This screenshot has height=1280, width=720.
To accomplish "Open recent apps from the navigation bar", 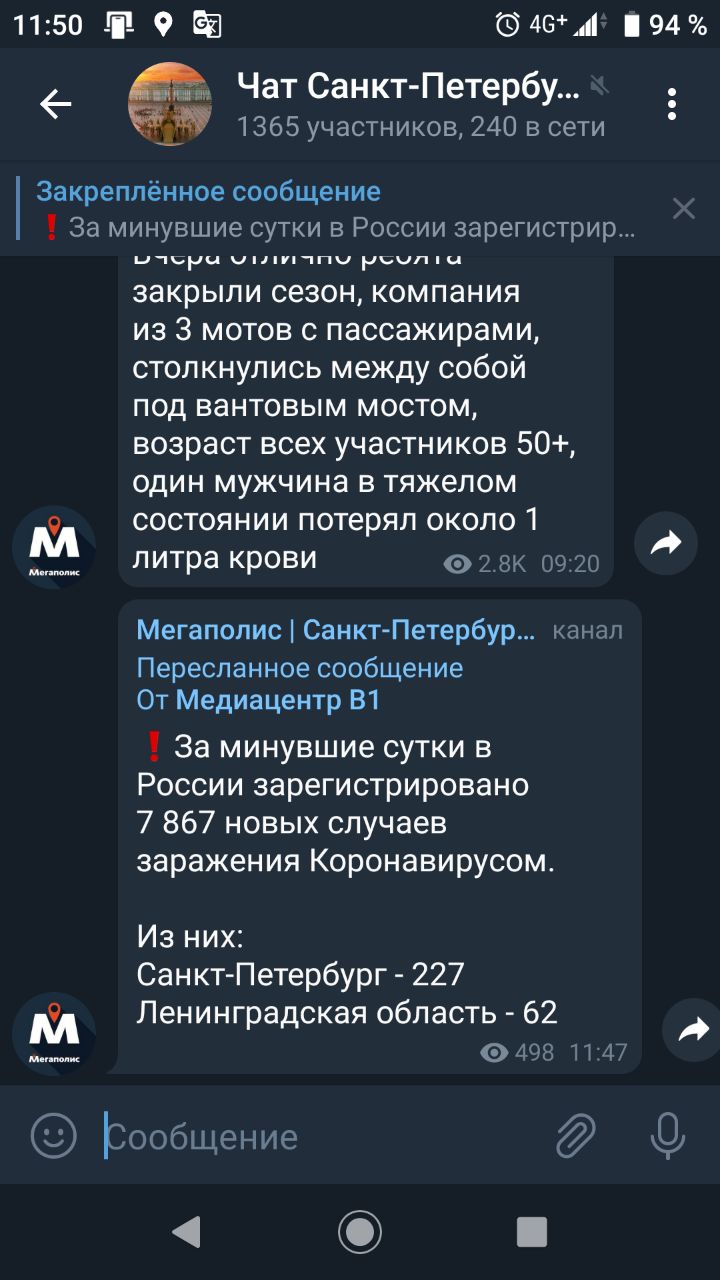I will pos(531,1232).
